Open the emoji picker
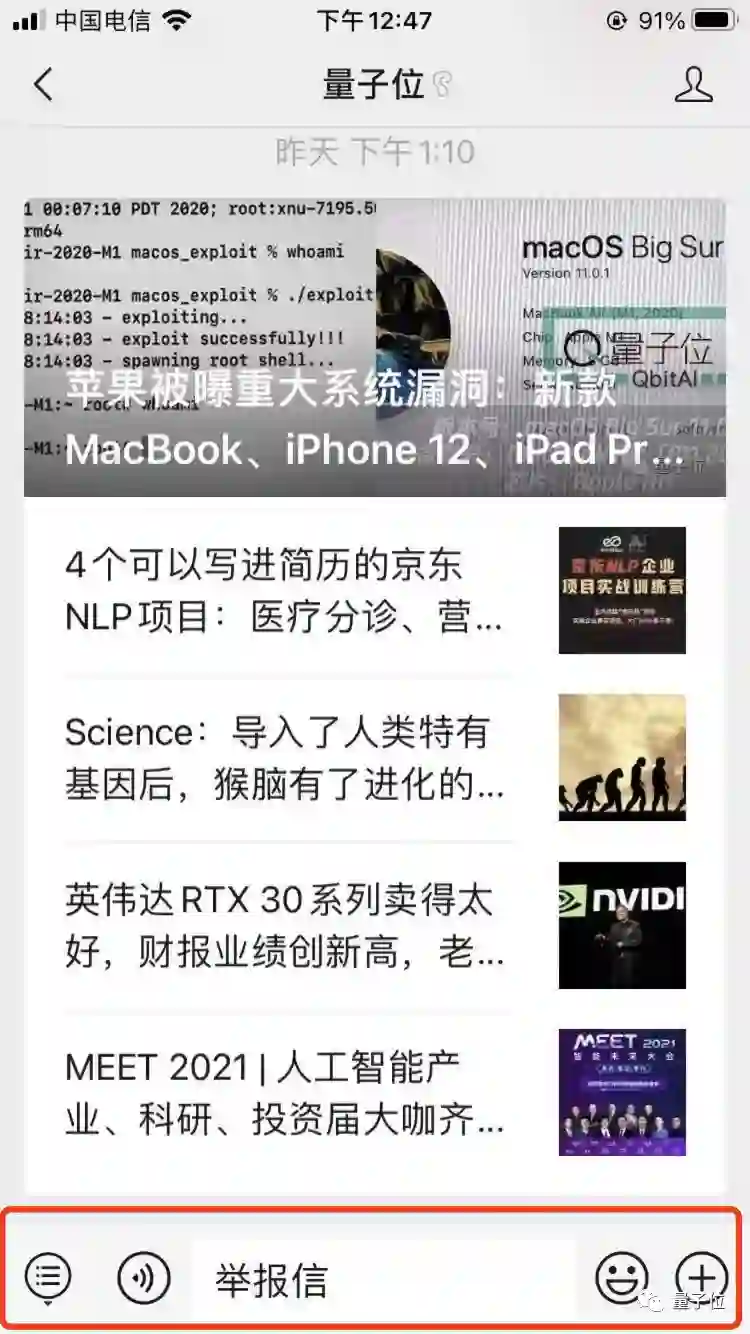 click(x=622, y=1277)
